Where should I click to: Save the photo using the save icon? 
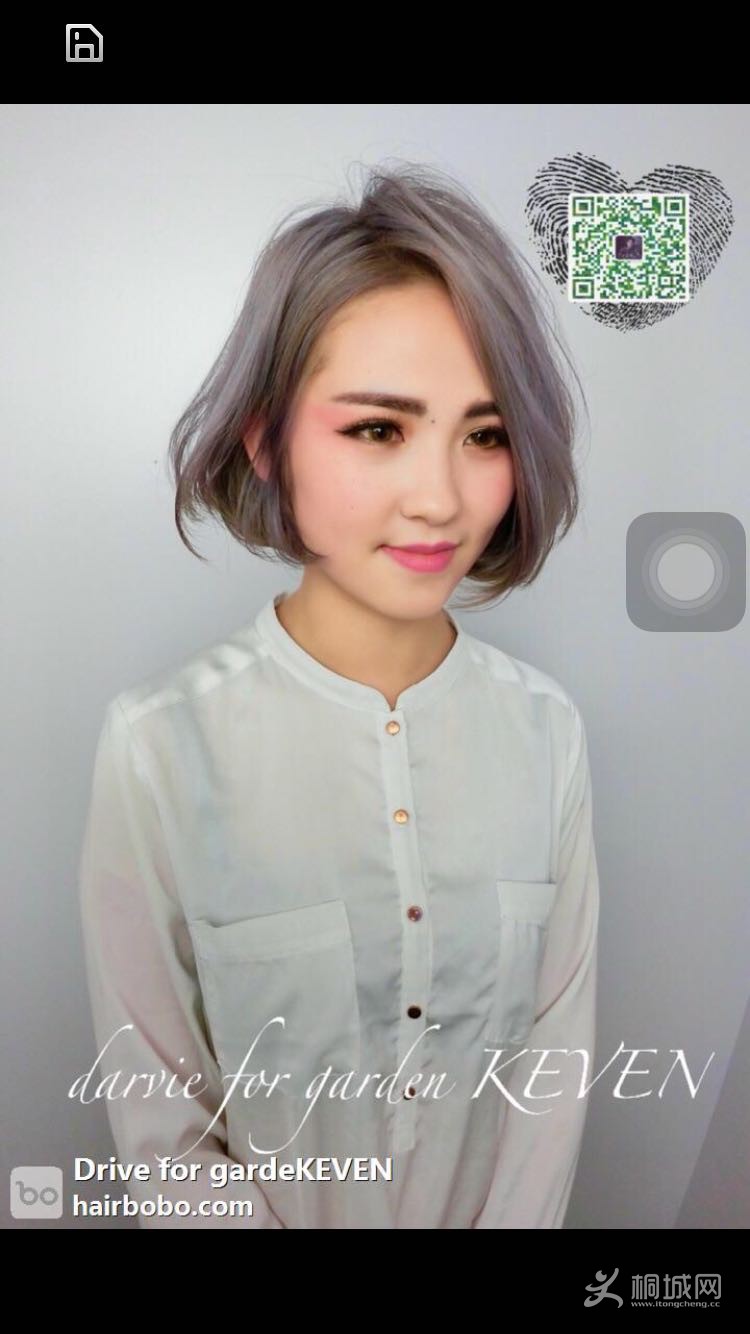[x=84, y=43]
